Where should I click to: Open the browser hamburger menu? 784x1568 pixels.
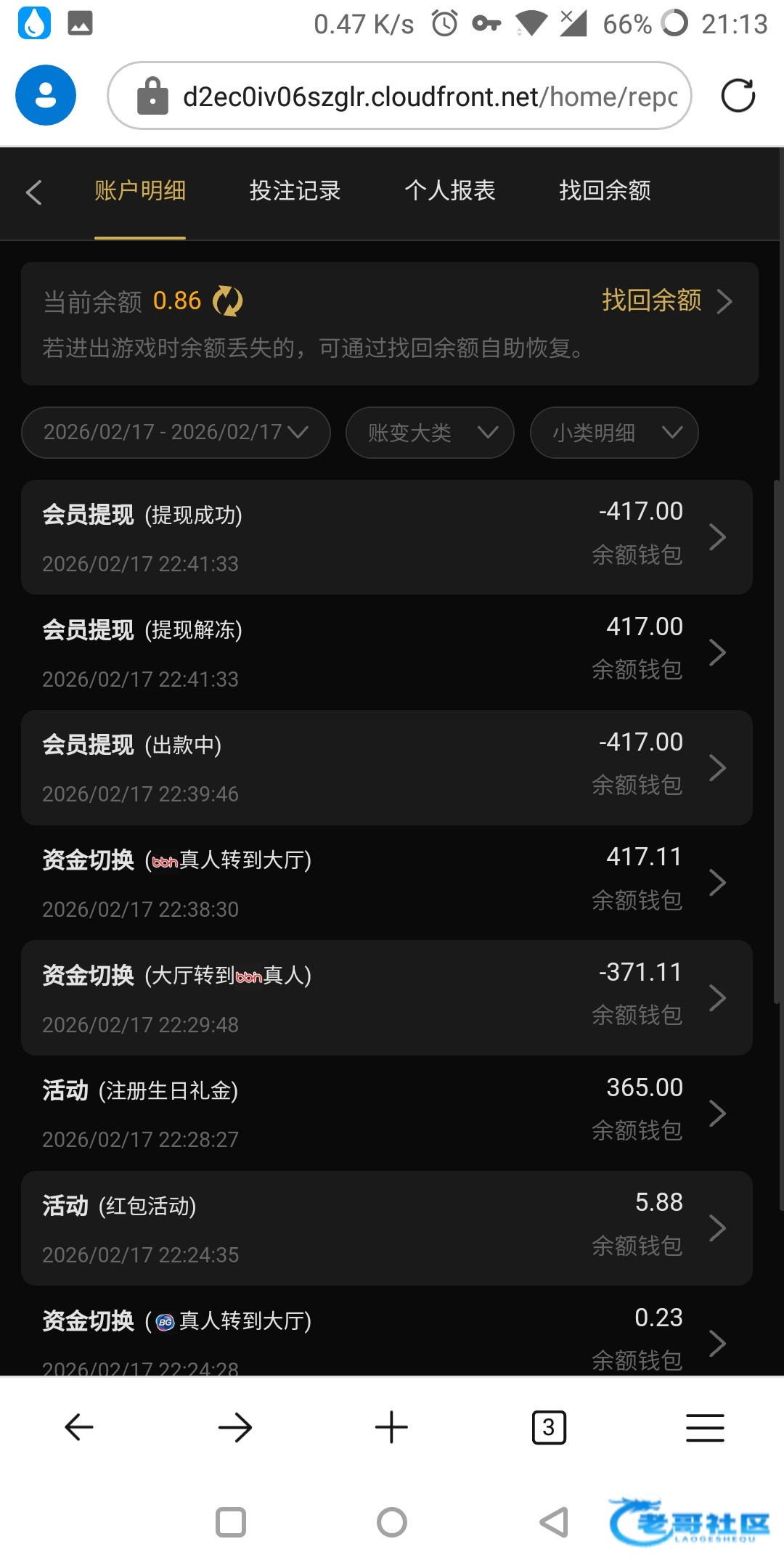[x=705, y=1428]
